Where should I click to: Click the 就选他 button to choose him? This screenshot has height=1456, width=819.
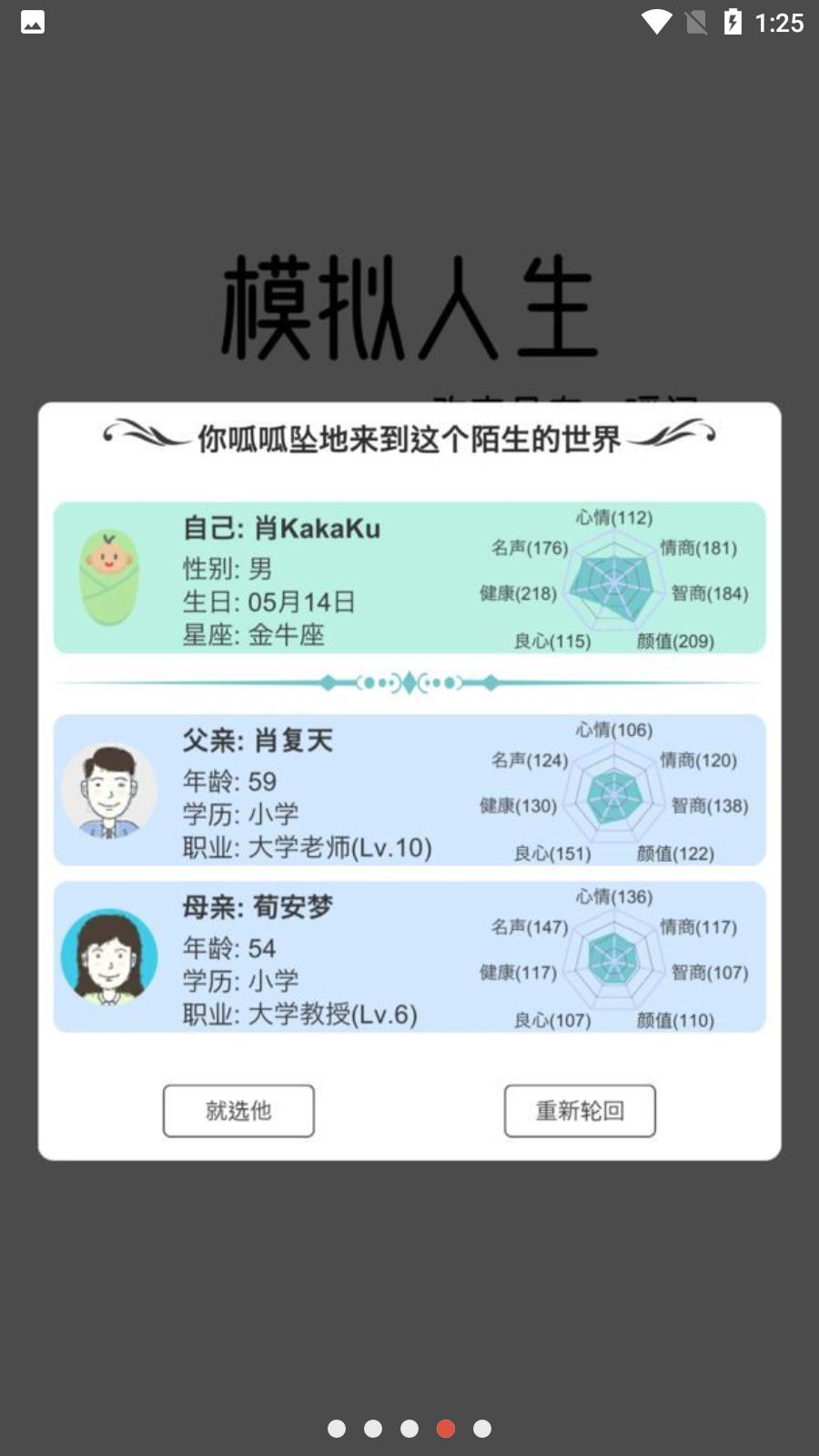point(238,1110)
